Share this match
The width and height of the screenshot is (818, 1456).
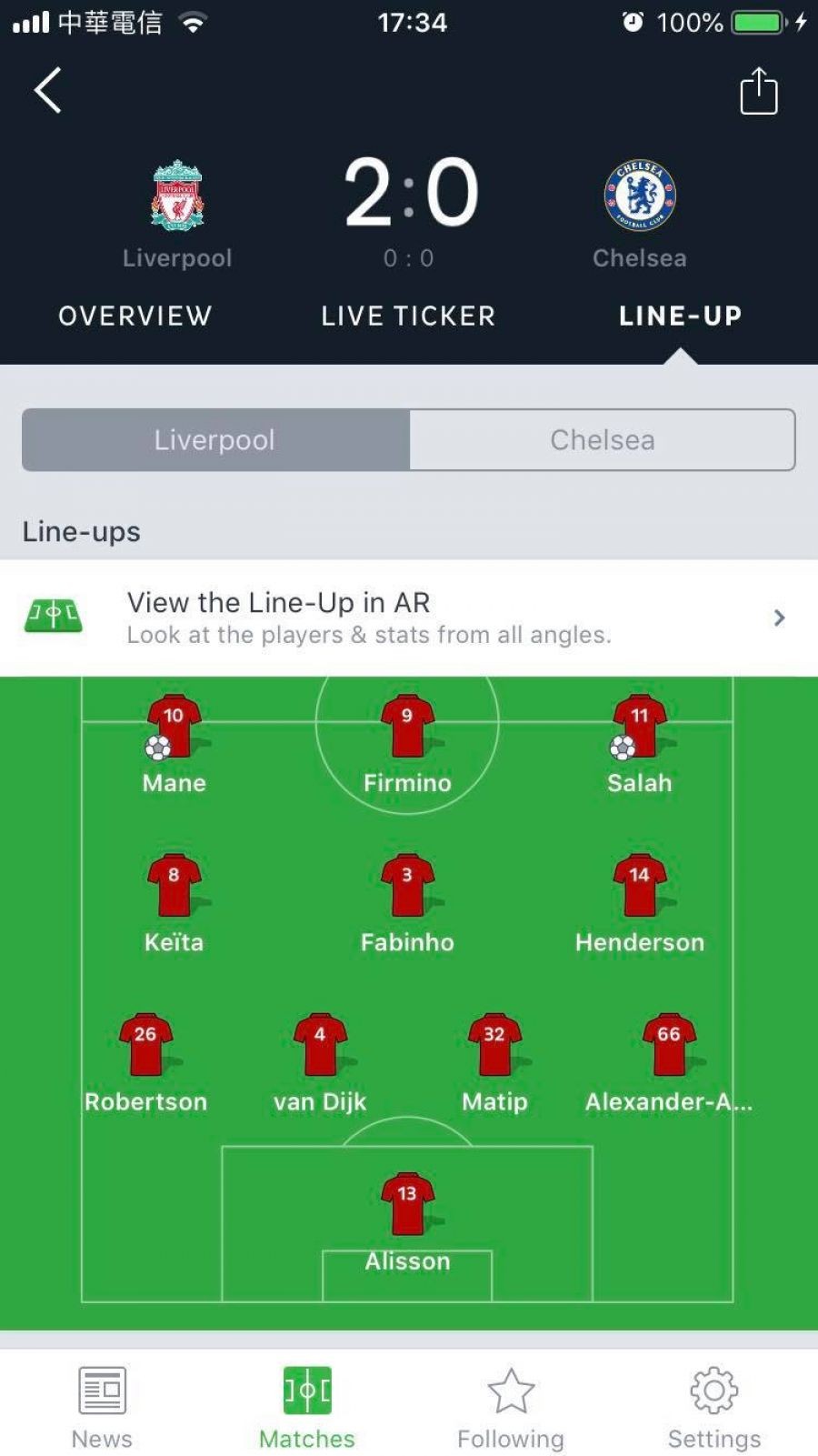(758, 91)
